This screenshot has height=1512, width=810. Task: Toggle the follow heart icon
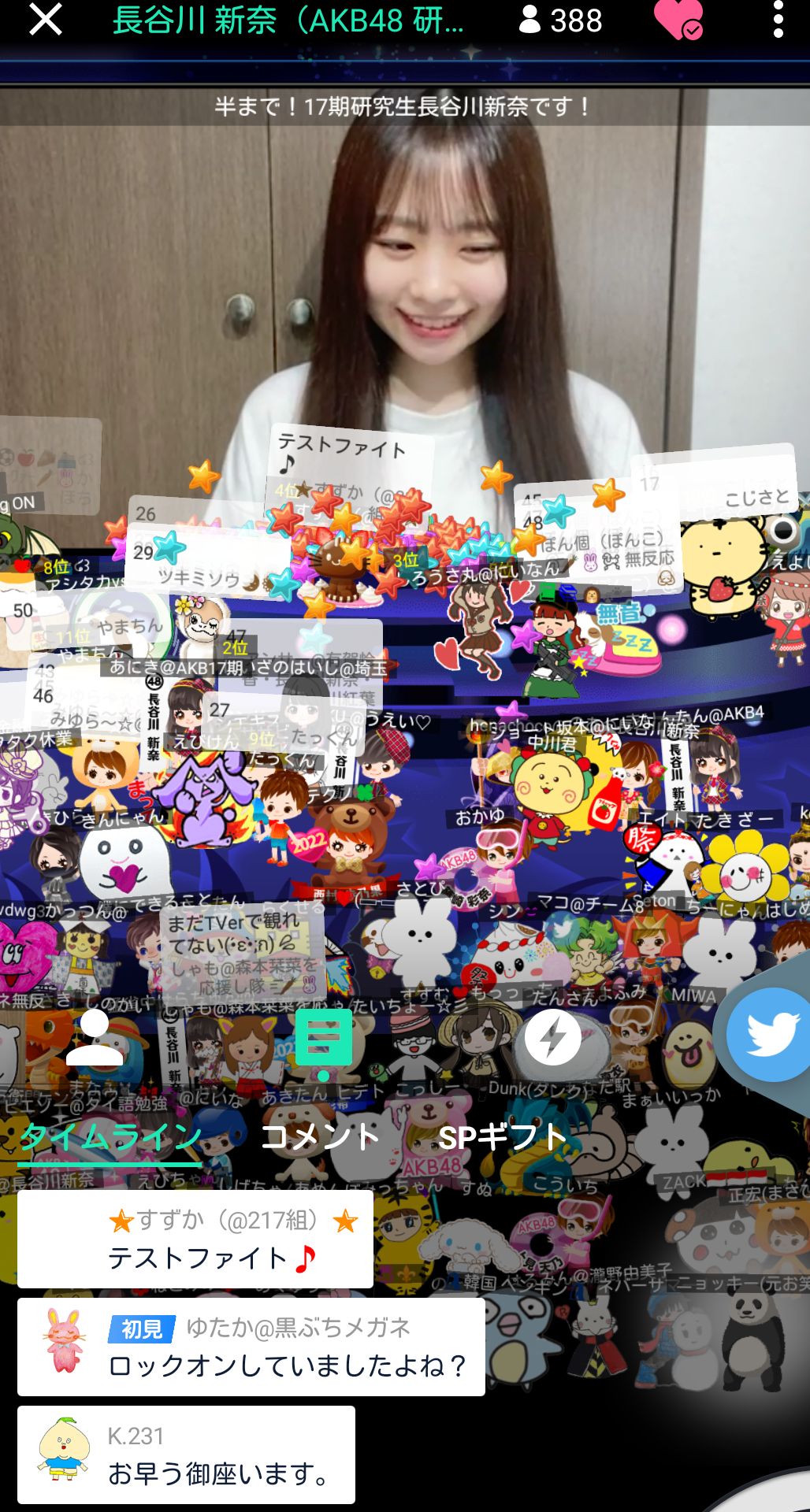[x=678, y=20]
